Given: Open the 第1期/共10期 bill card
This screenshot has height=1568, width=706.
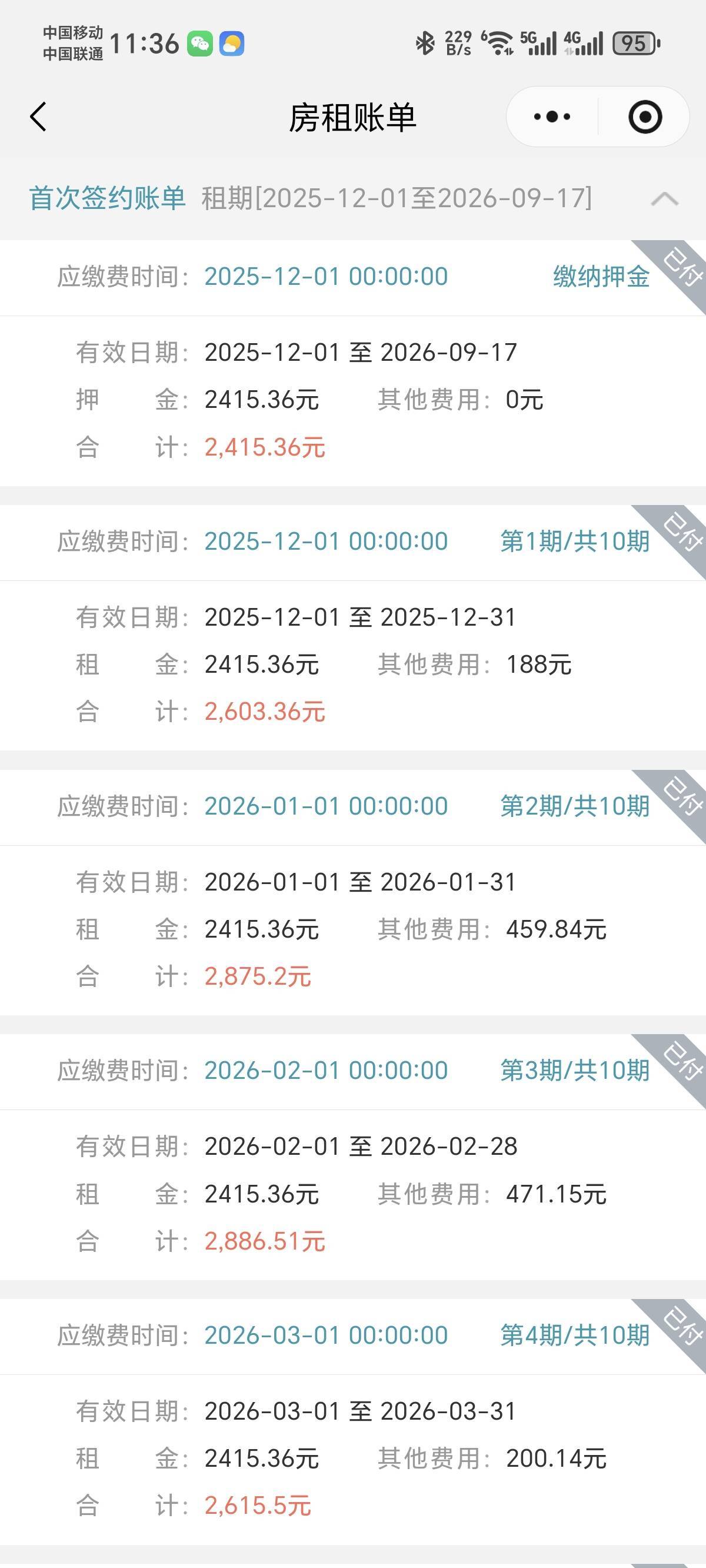Looking at the screenshot, I should pos(353,627).
